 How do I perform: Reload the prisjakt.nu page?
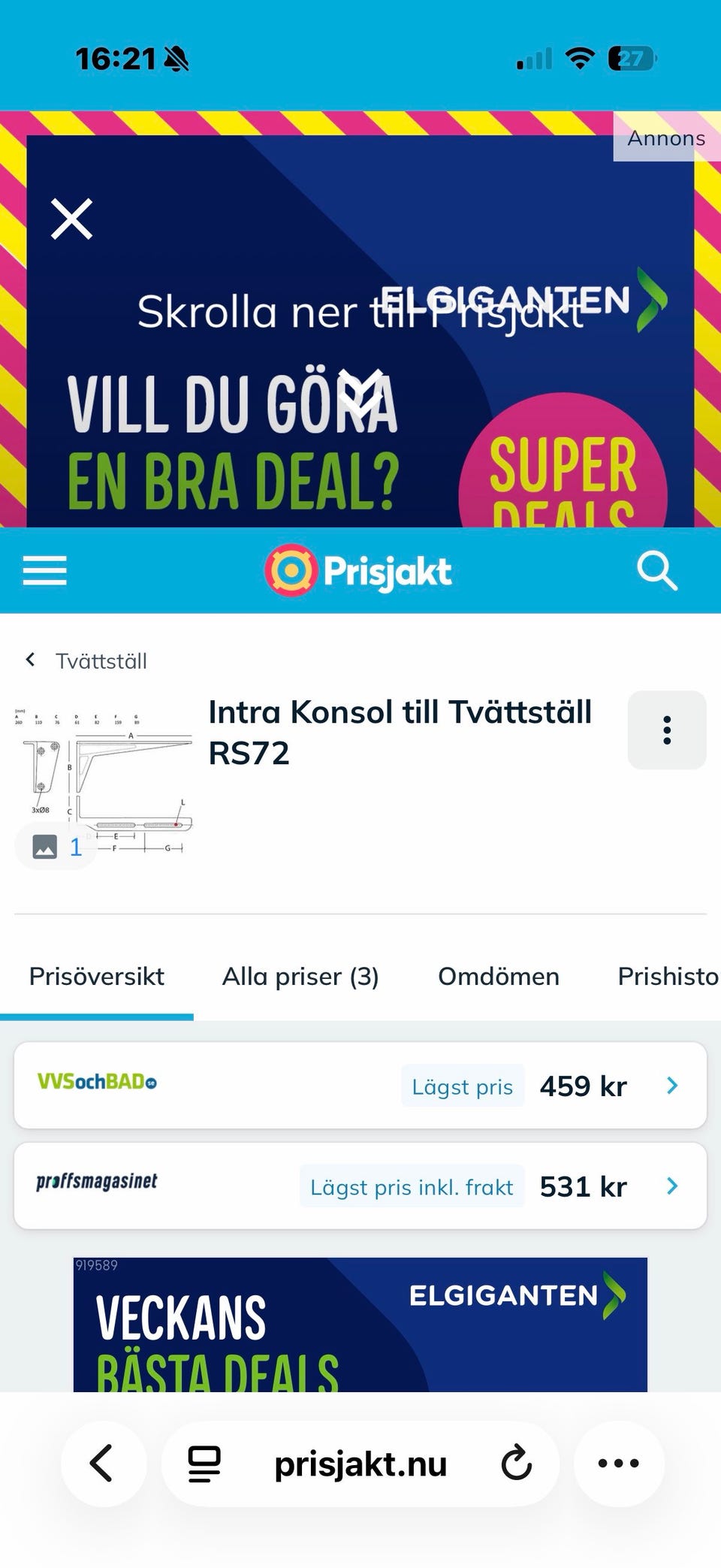click(x=515, y=1462)
